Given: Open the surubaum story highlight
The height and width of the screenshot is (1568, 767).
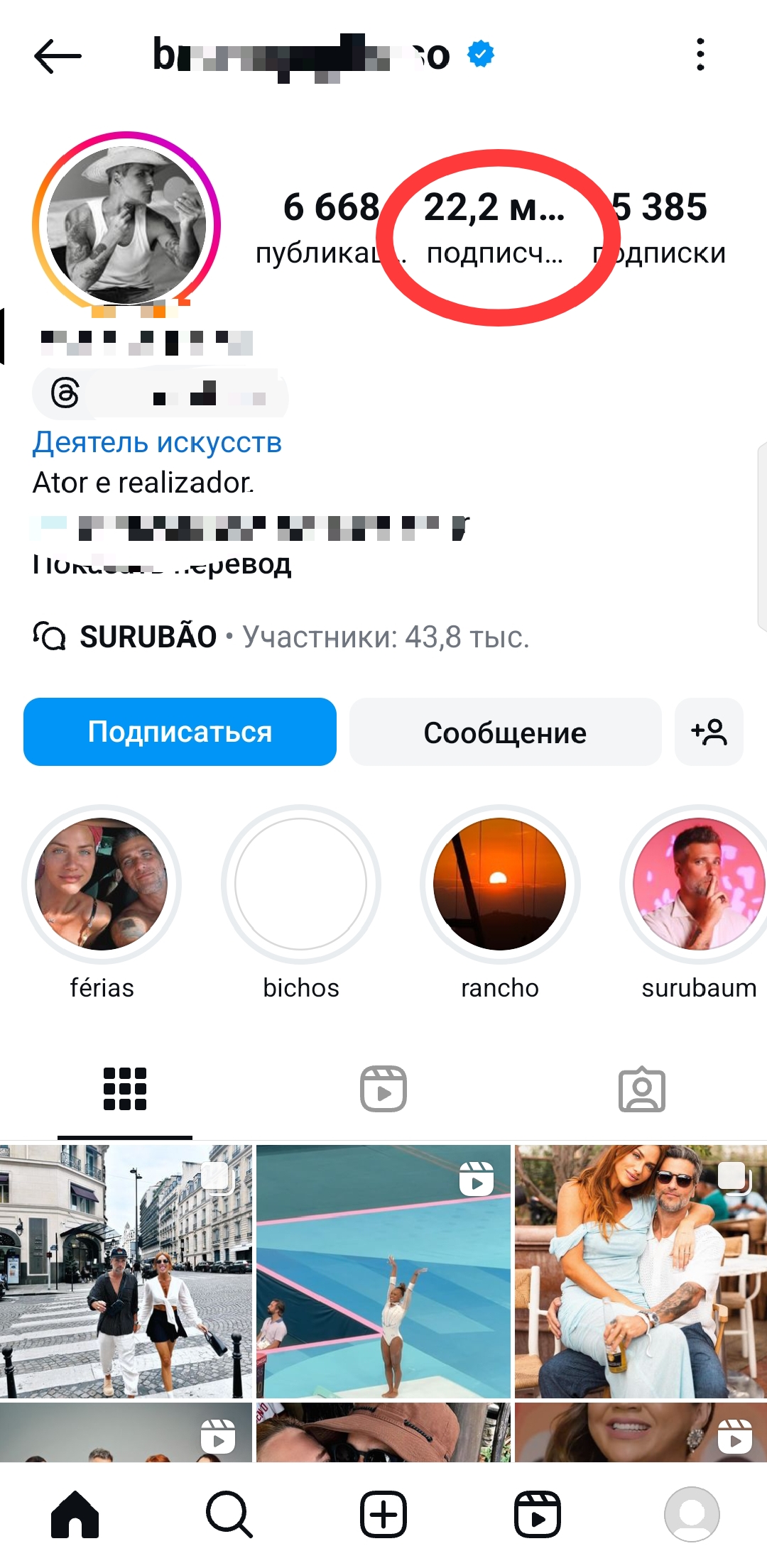Looking at the screenshot, I should click(698, 884).
